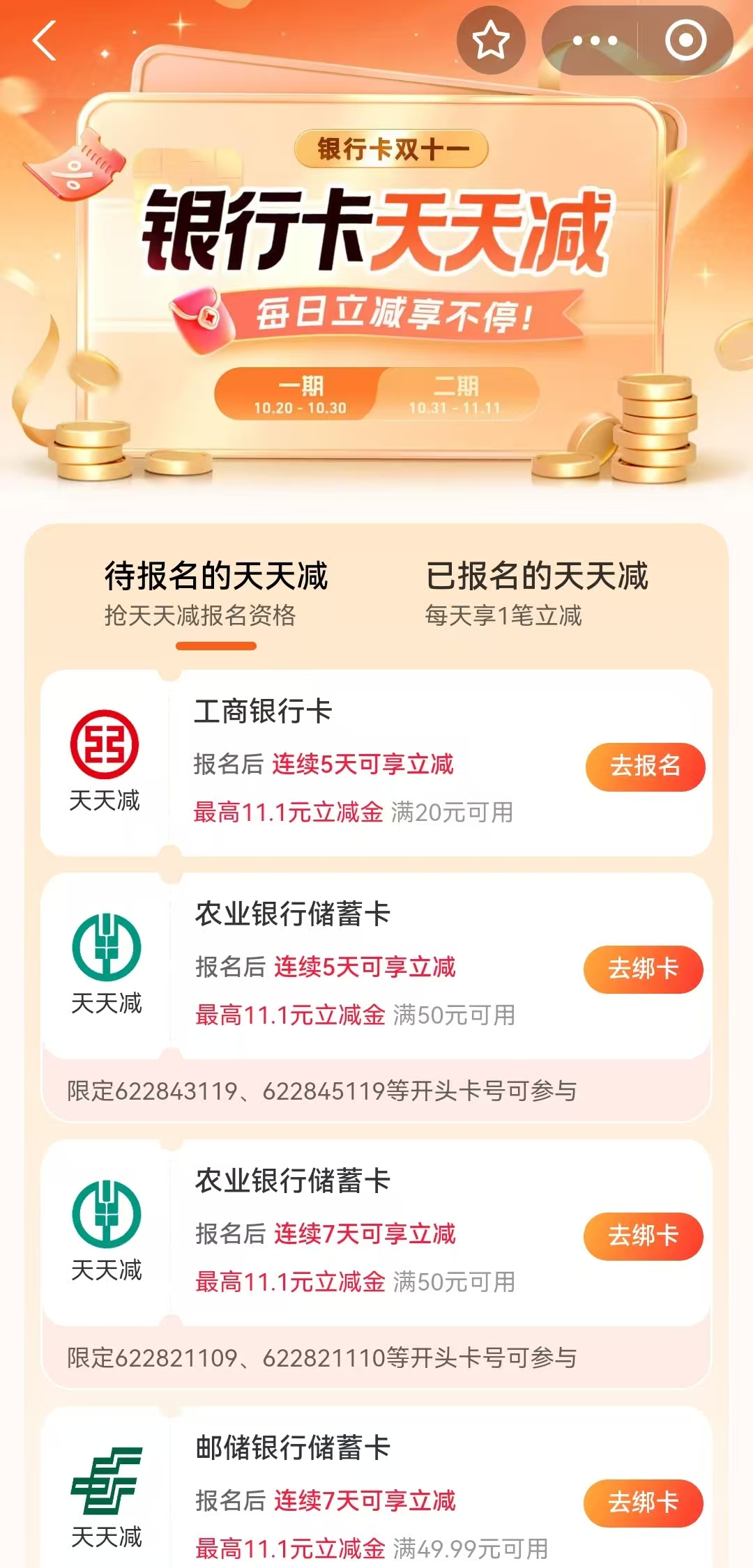
Task: Tap 去绑卡 on 农业银行储蓄卡 连续5天 offer
Action: (643, 969)
